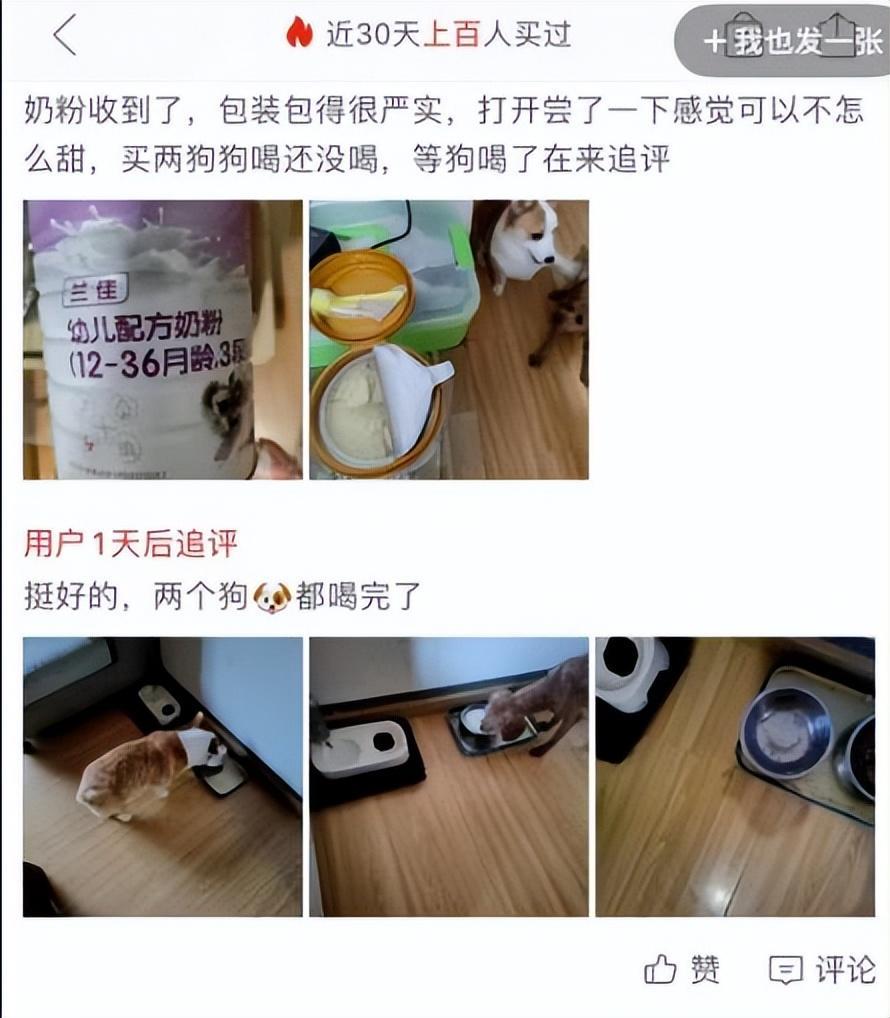Go back using the top-left arrow
Screen dimensions: 890x1018
(x=64, y=36)
